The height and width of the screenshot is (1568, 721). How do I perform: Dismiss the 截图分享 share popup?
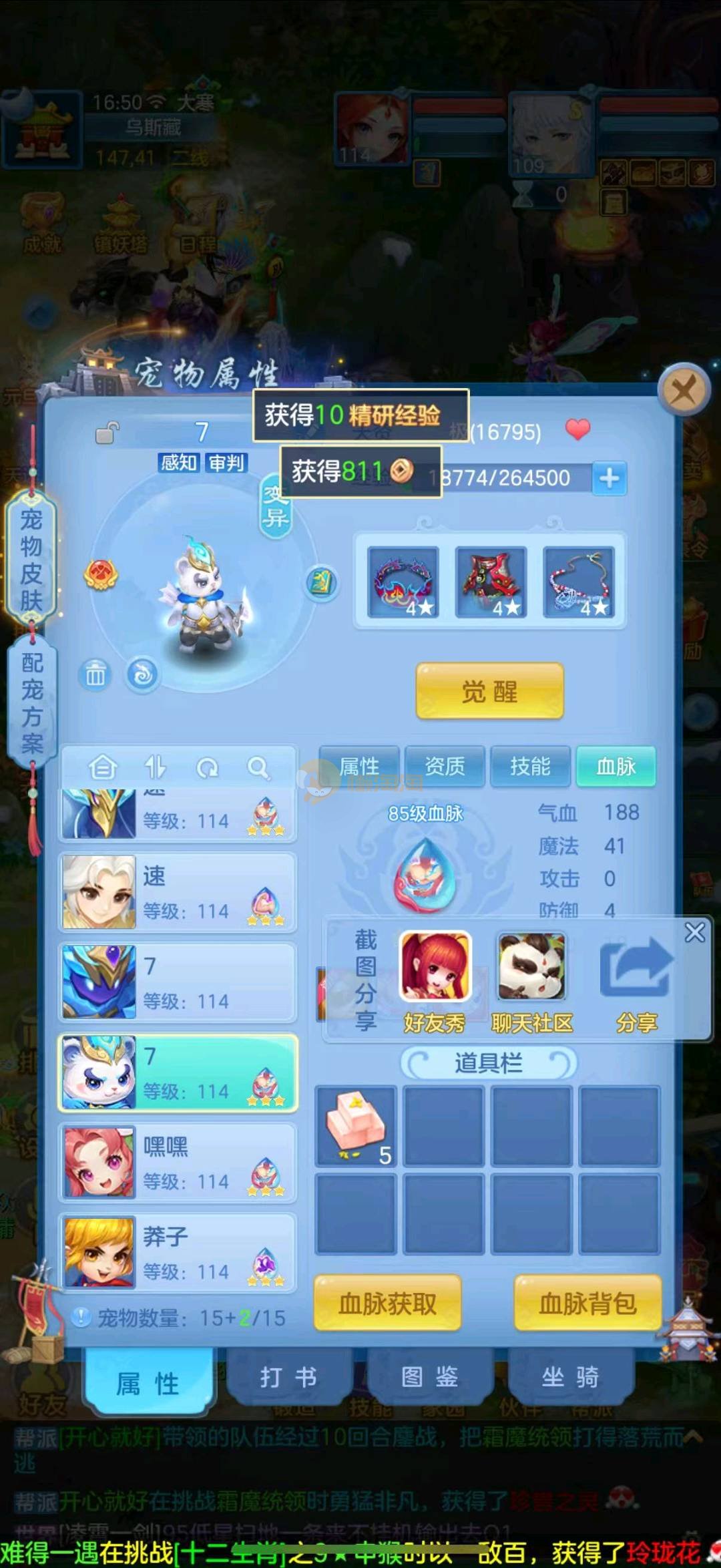[x=694, y=932]
